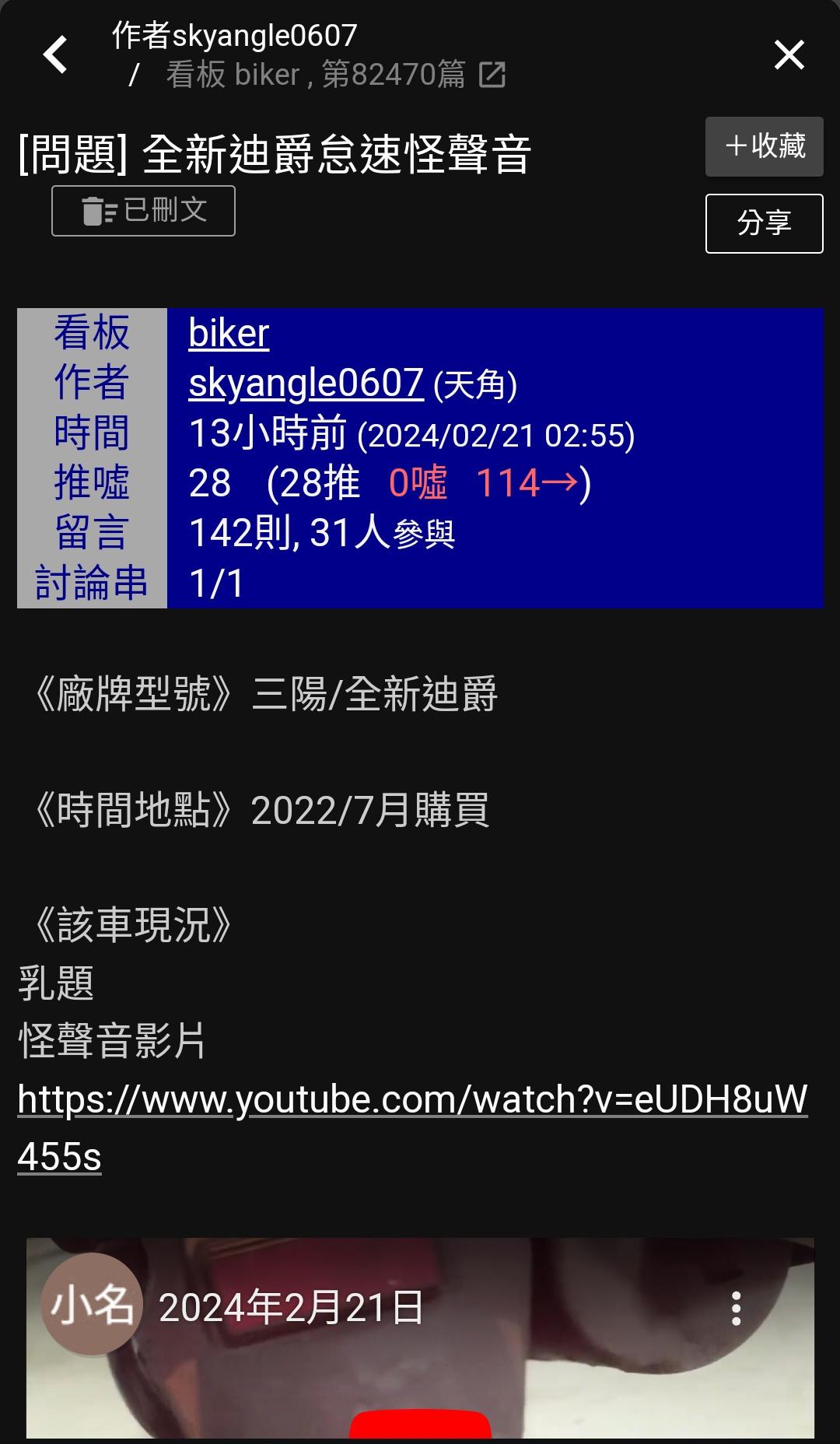Open the board biker post 82470 external link
This screenshot has height=1444, width=840.
click(492, 75)
